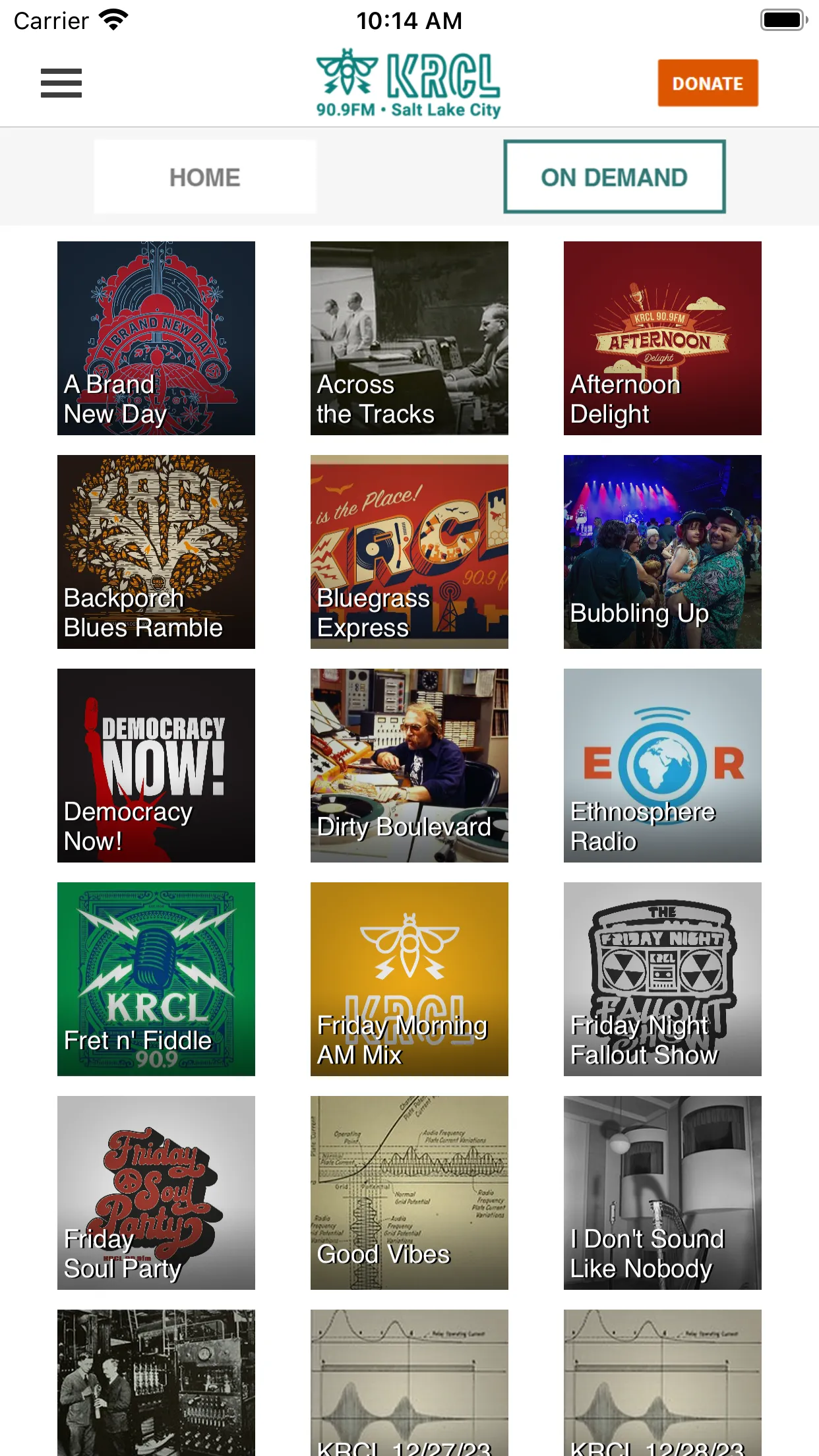Open Friday Morning AM Mix
This screenshot has height=1456, width=819.
pos(409,979)
